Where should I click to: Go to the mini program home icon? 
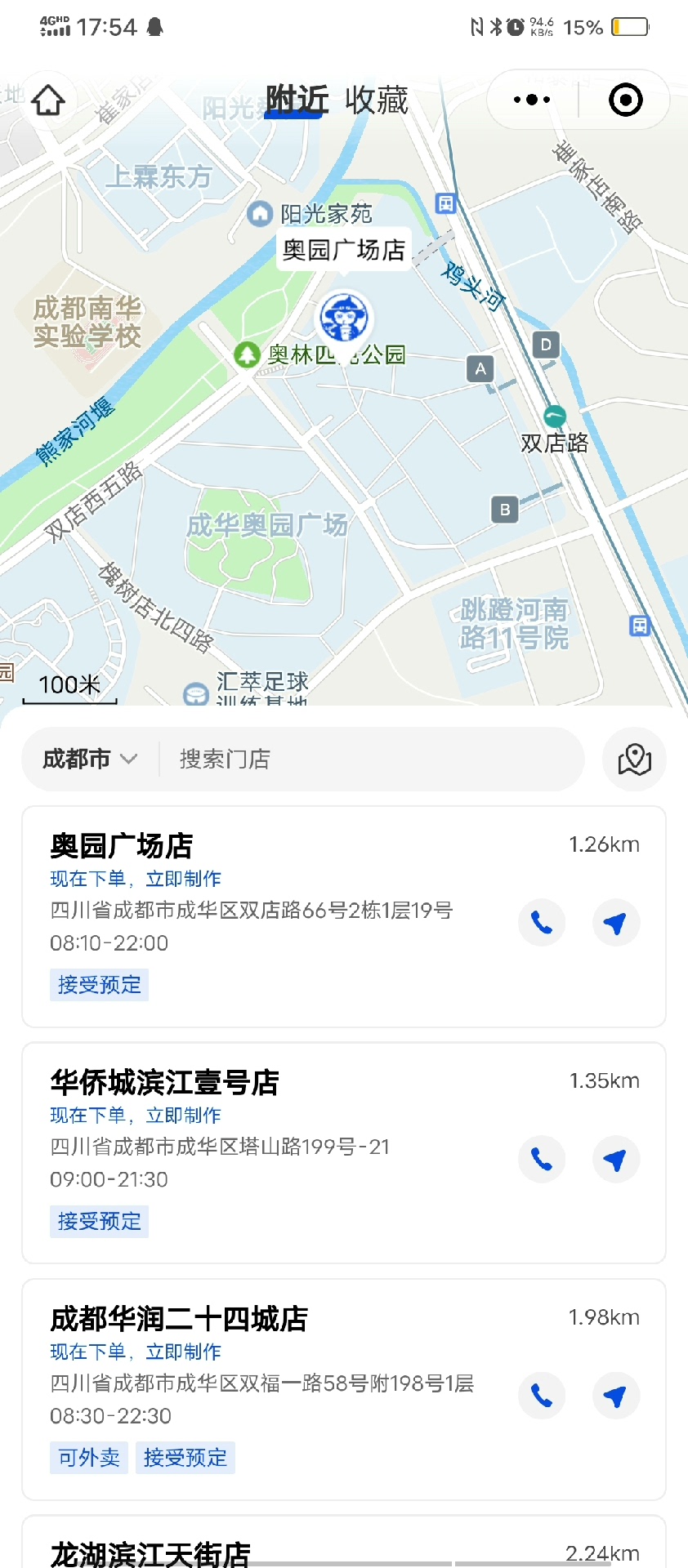click(48, 101)
